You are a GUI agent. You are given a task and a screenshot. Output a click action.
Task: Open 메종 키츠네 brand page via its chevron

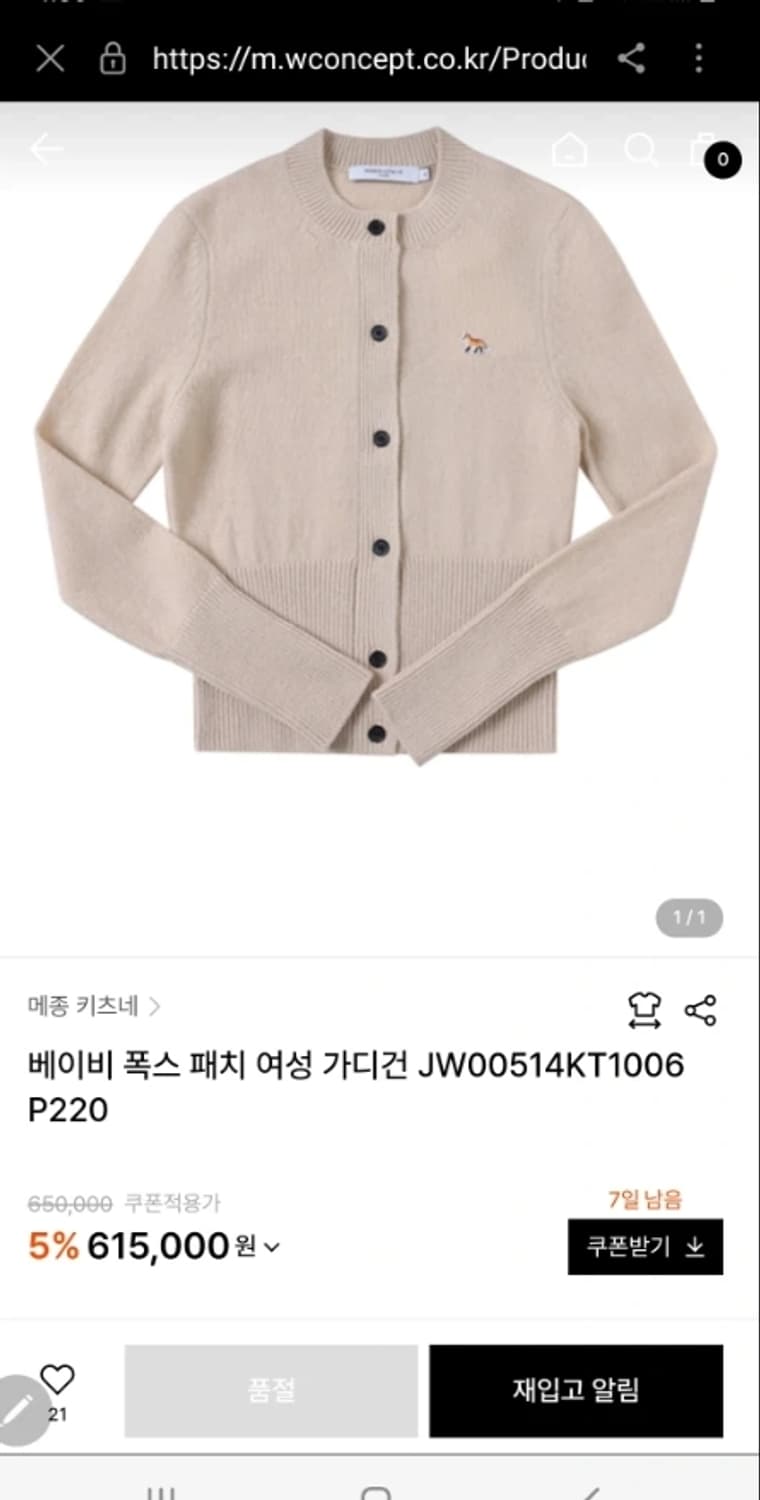pos(156,1008)
